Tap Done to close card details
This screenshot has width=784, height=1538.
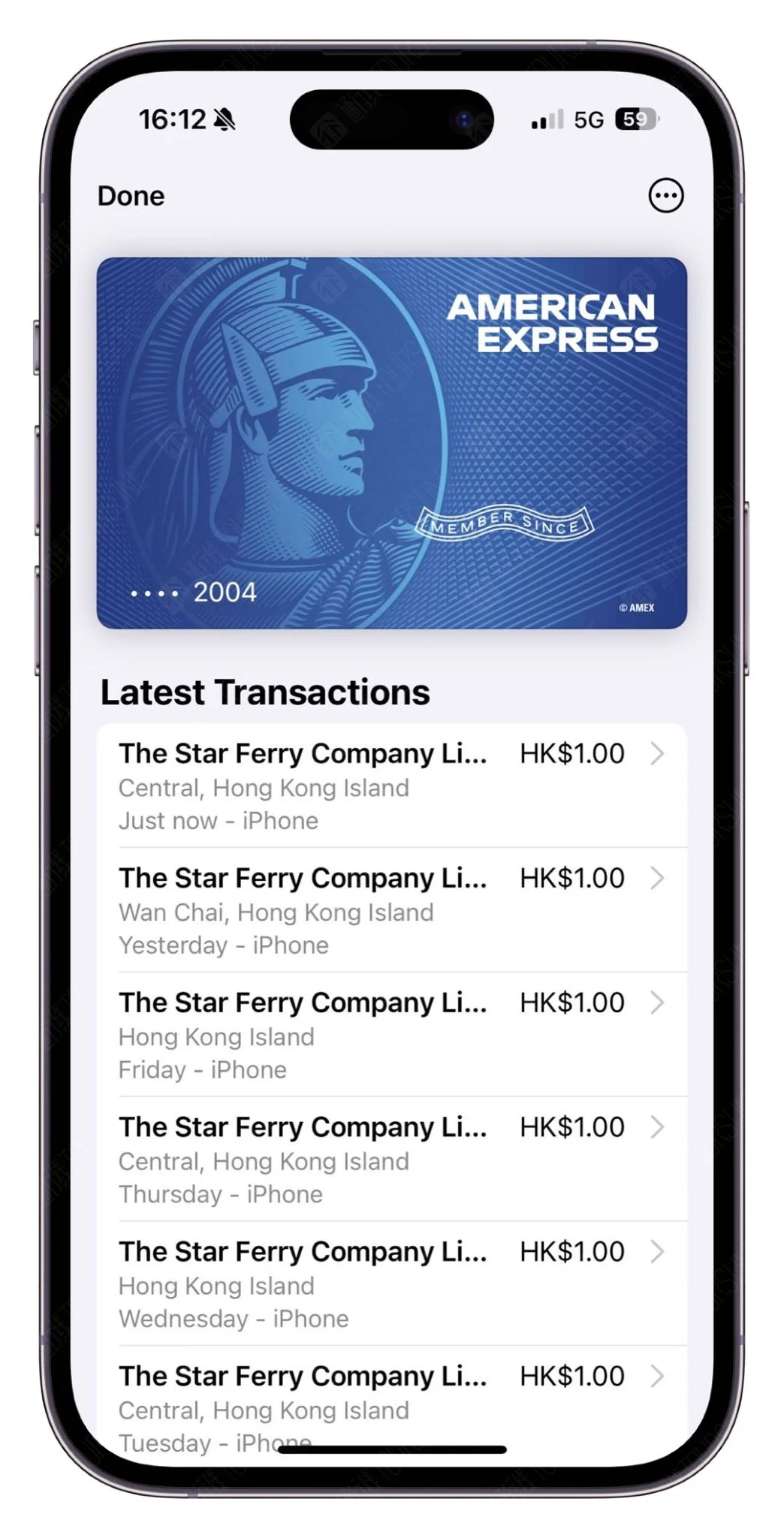pos(131,196)
